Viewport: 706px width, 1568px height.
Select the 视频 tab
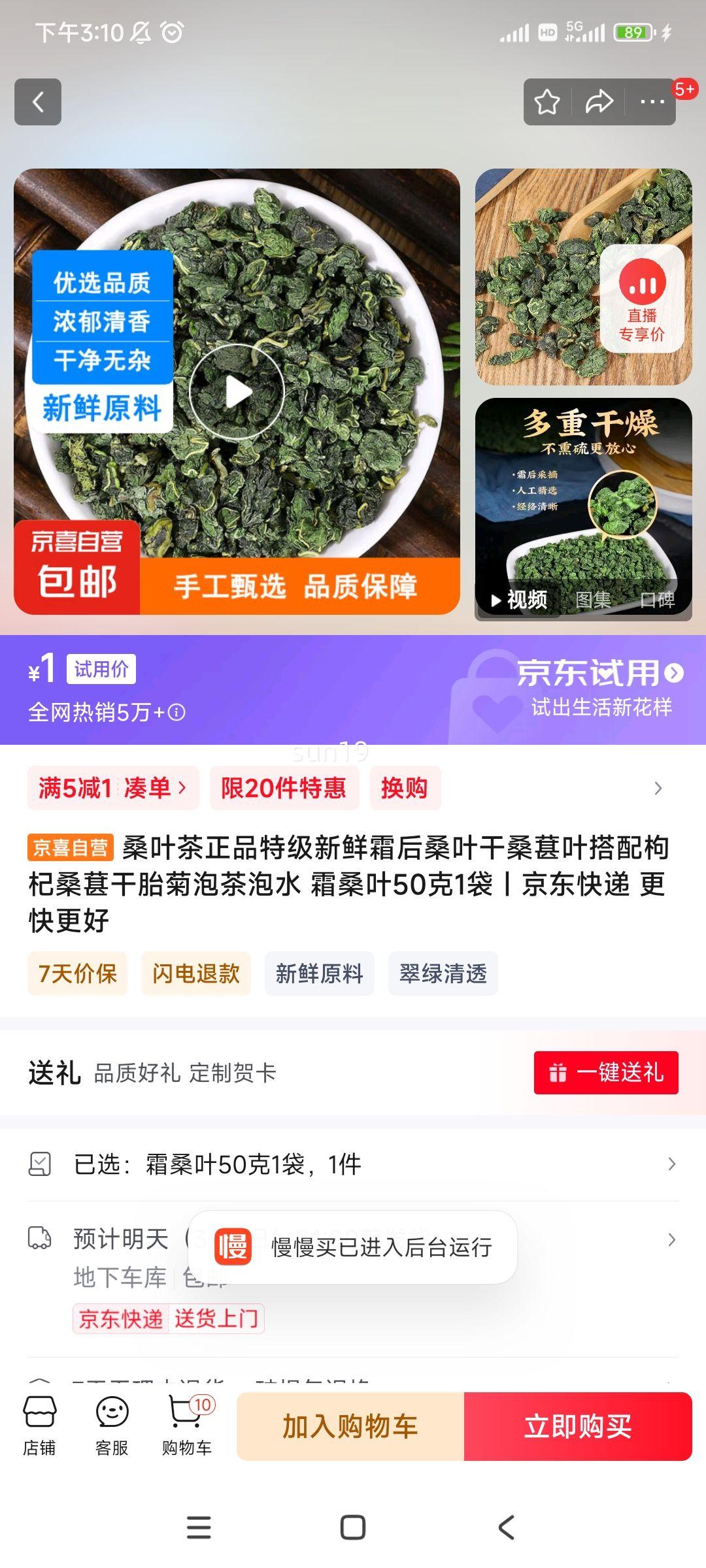pos(521,599)
